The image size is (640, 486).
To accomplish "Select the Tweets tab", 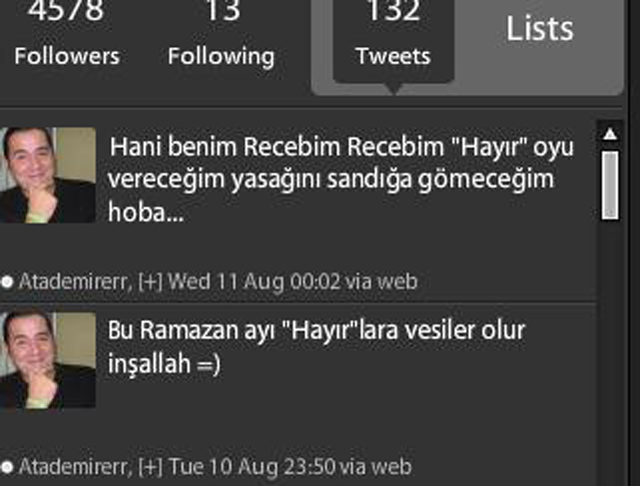I will pyautogui.click(x=392, y=38).
